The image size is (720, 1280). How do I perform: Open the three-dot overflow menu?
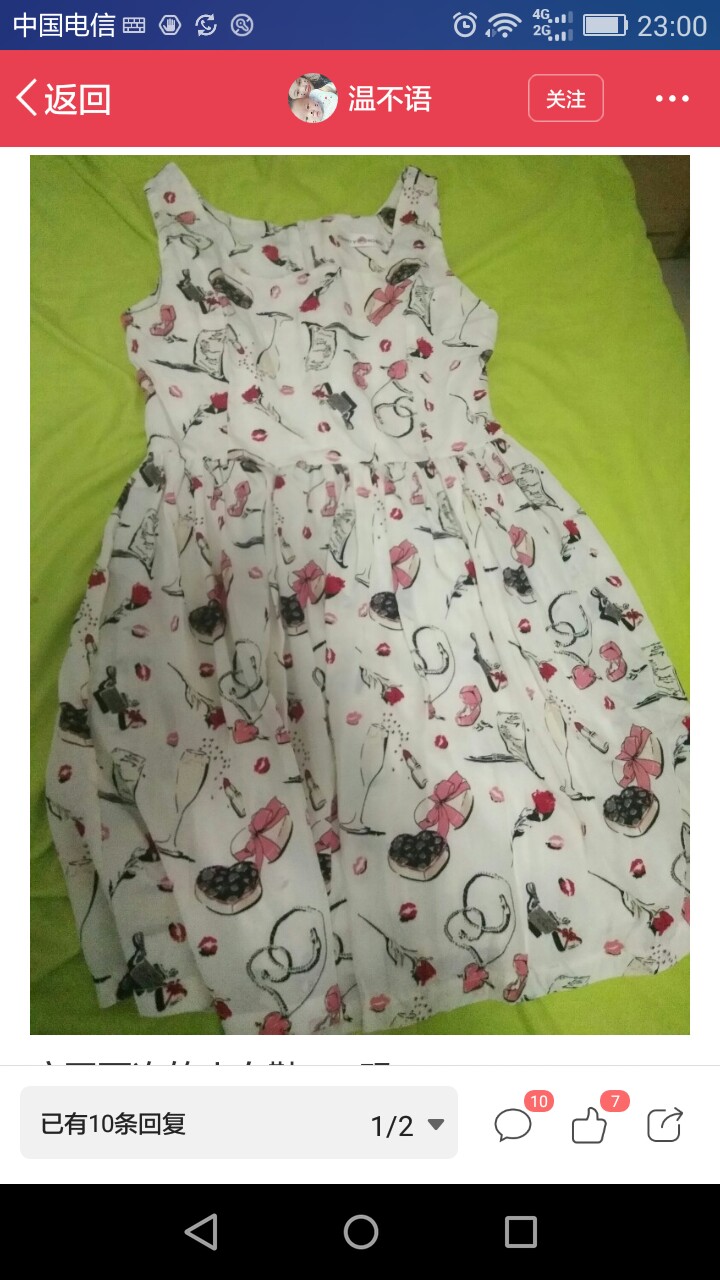672,98
